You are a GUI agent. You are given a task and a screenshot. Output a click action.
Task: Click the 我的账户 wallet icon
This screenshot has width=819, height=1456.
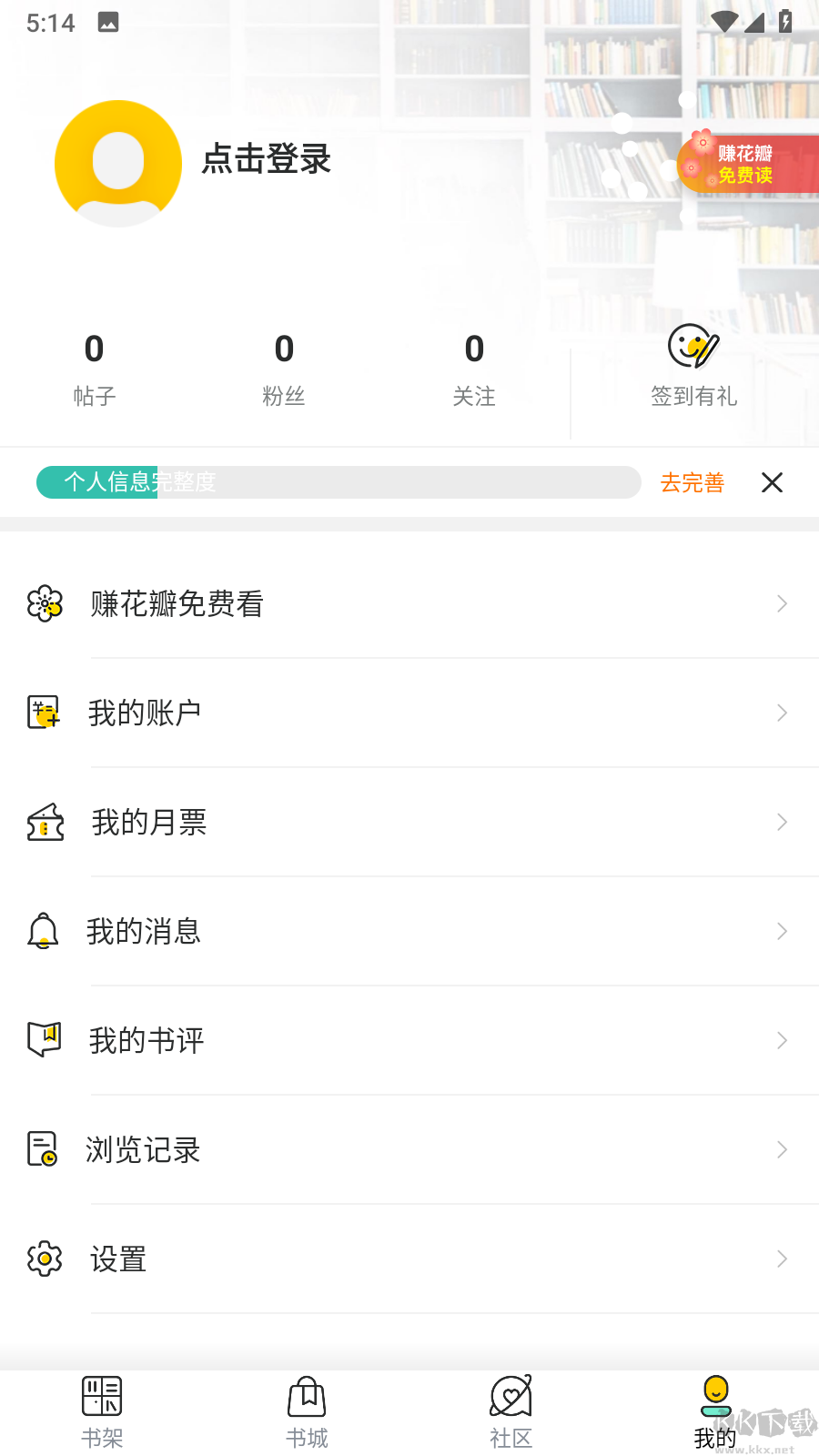tap(42, 713)
